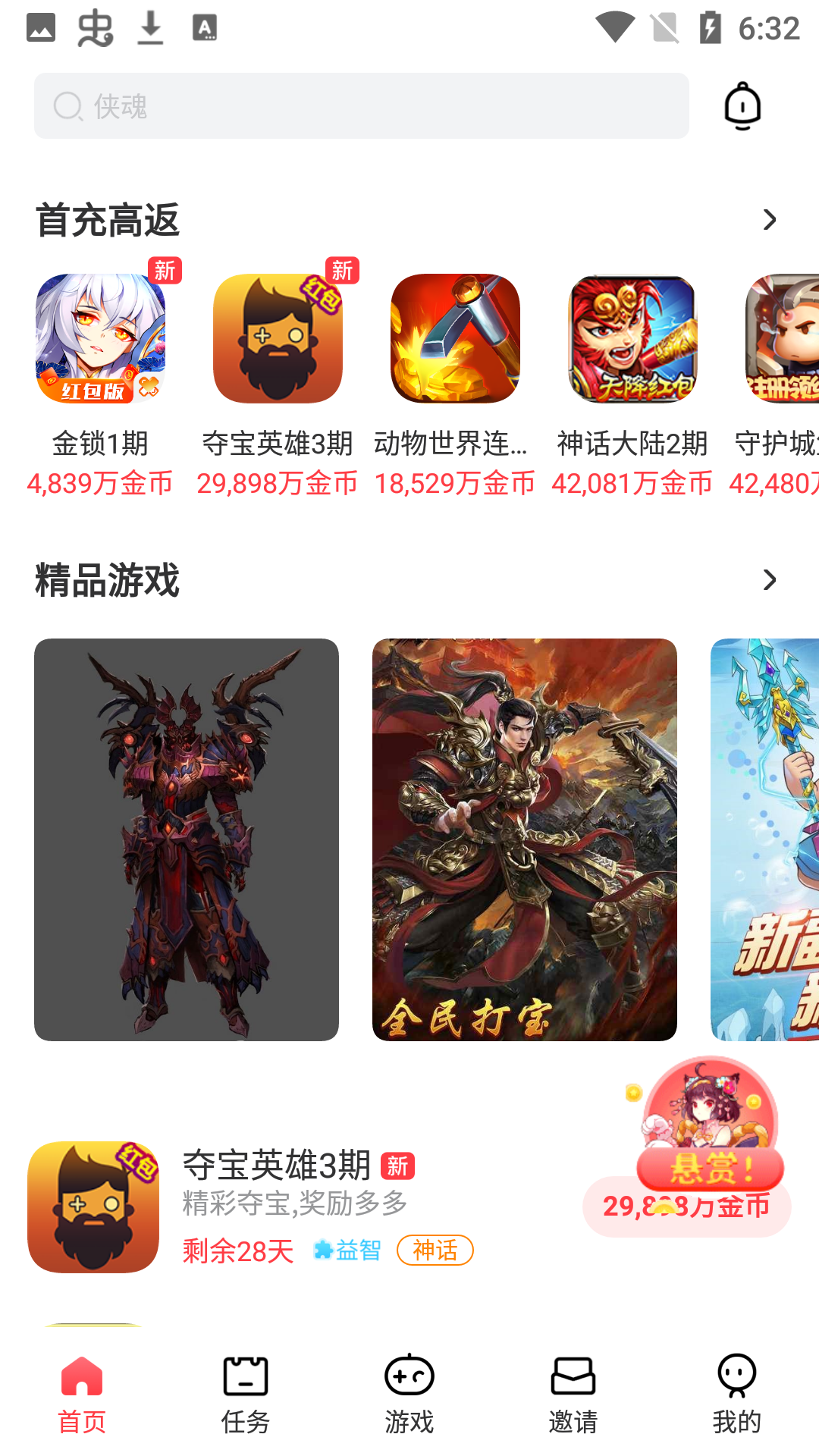819x1456 pixels.
Task: Tap the search magnifier icon
Action: coord(66,106)
